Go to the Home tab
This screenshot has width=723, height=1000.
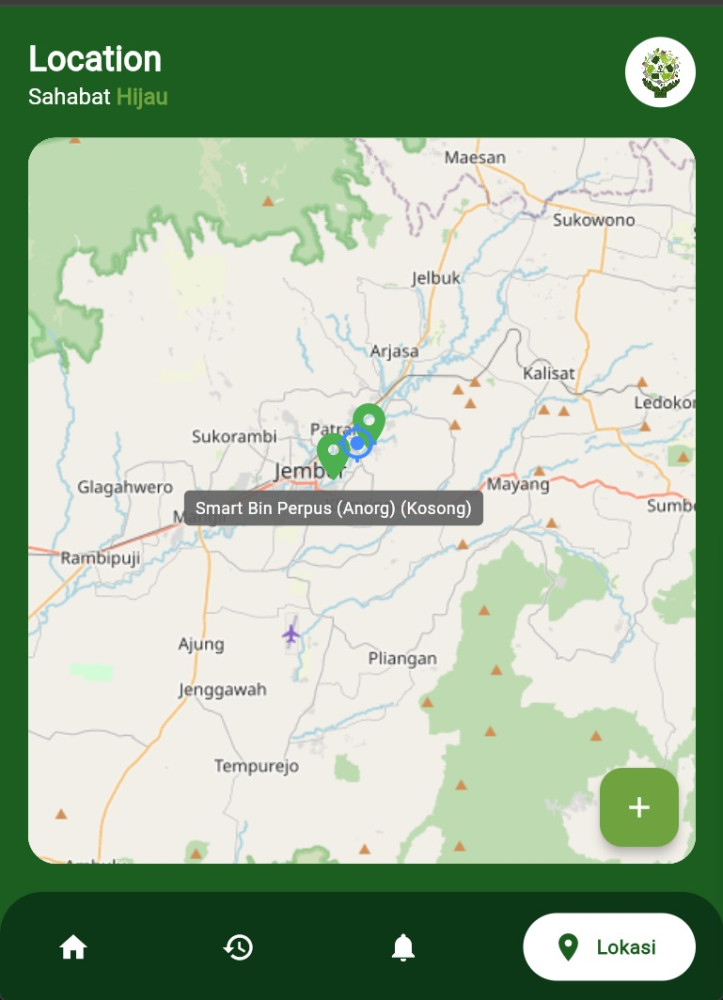pyautogui.click(x=73, y=947)
